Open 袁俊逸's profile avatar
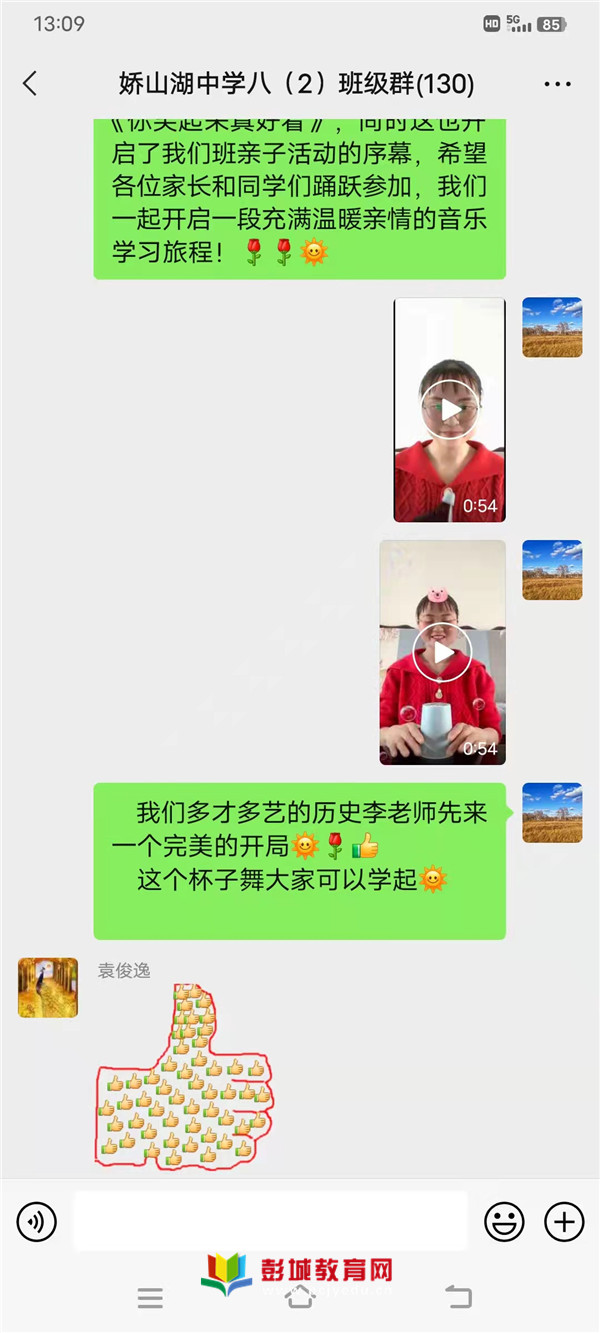Viewport: 600px width, 1333px height. (47, 987)
